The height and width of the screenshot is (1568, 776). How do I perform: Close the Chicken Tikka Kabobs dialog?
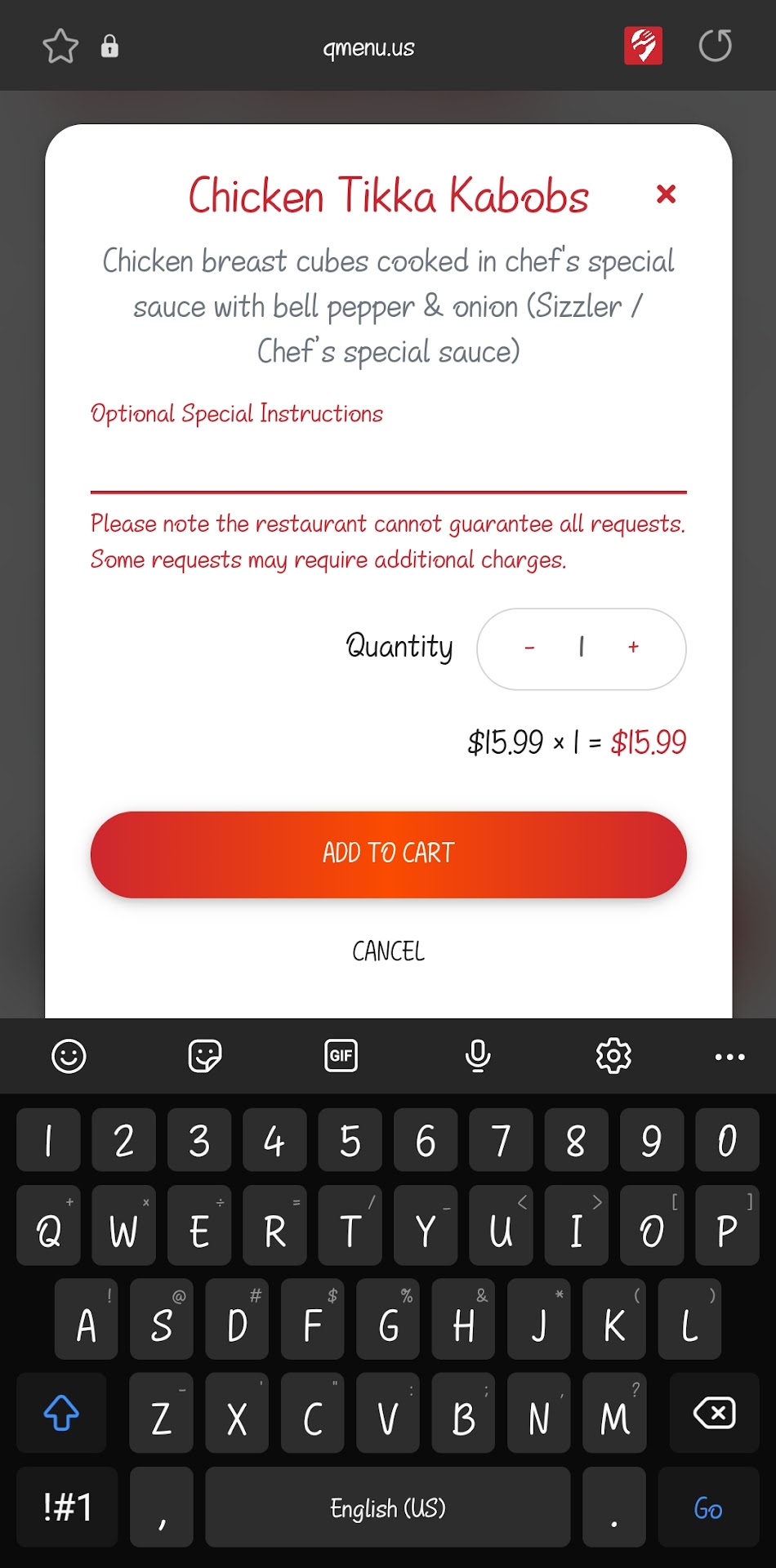[x=666, y=194]
